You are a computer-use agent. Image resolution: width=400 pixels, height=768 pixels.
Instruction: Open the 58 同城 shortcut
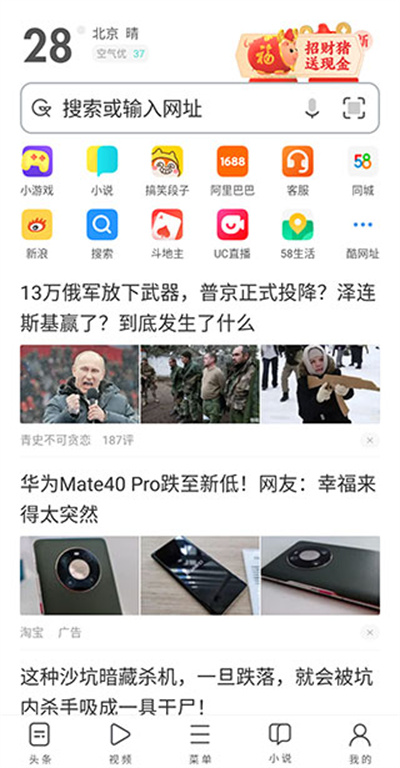point(363,171)
